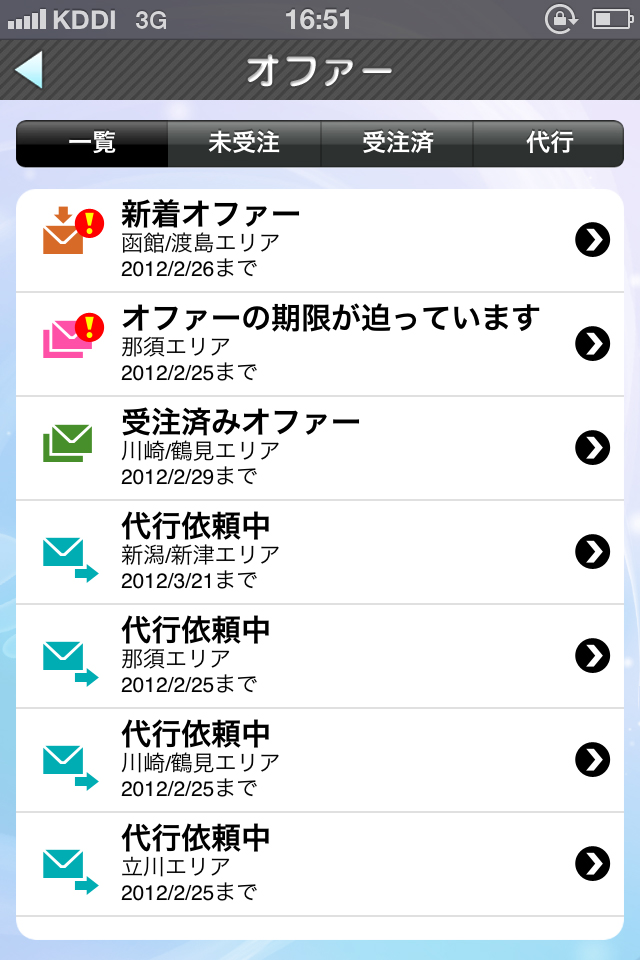Screen dimensions: 640x960
Task: Open 新着オファー for 函館/渡島エリア
Action: [x=320, y=240]
